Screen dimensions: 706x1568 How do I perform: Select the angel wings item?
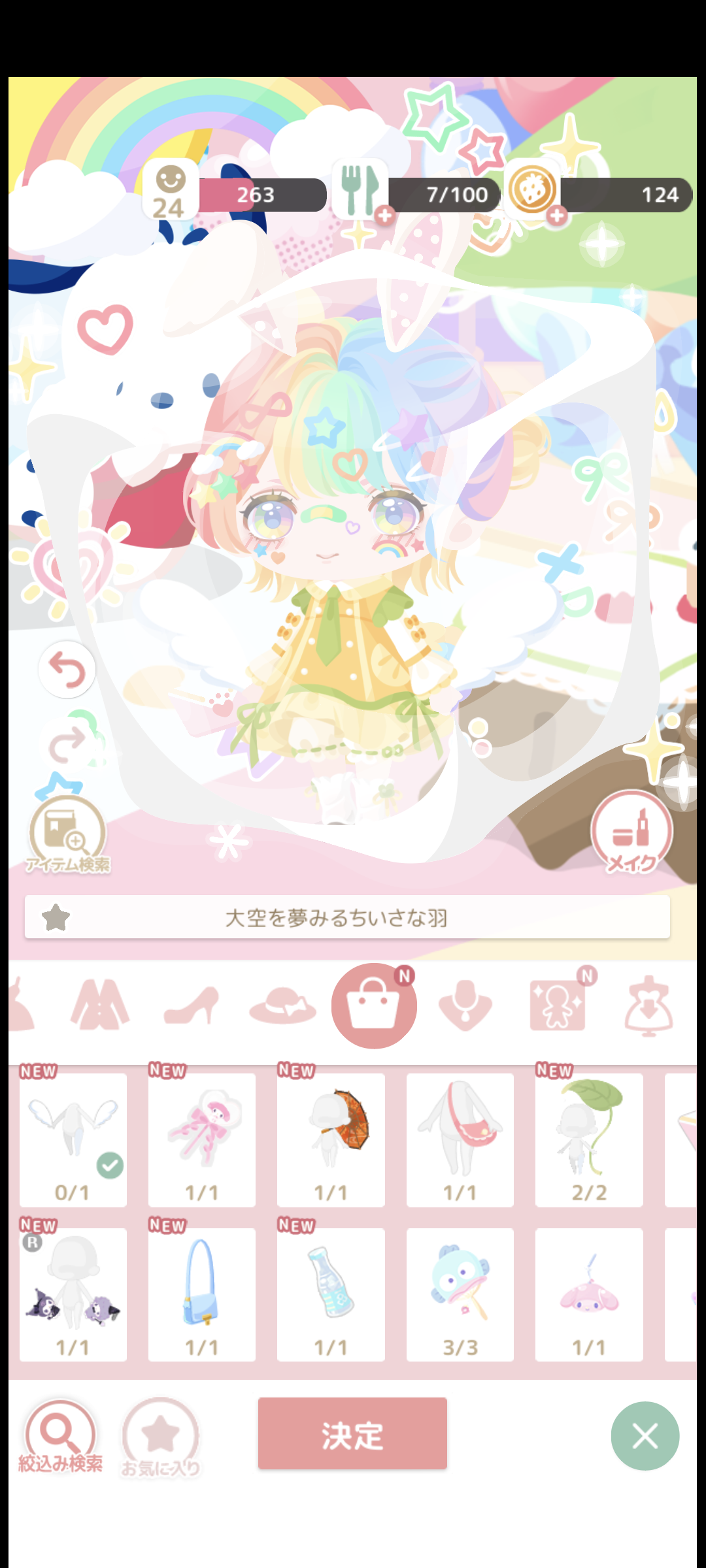click(73, 1139)
